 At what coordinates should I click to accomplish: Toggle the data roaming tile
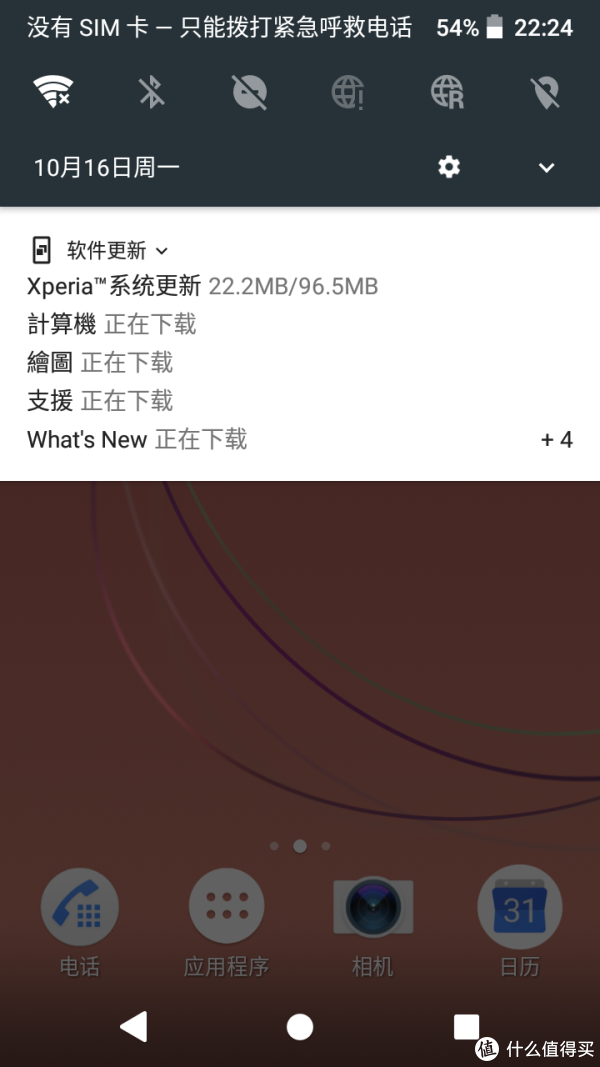coord(447,92)
